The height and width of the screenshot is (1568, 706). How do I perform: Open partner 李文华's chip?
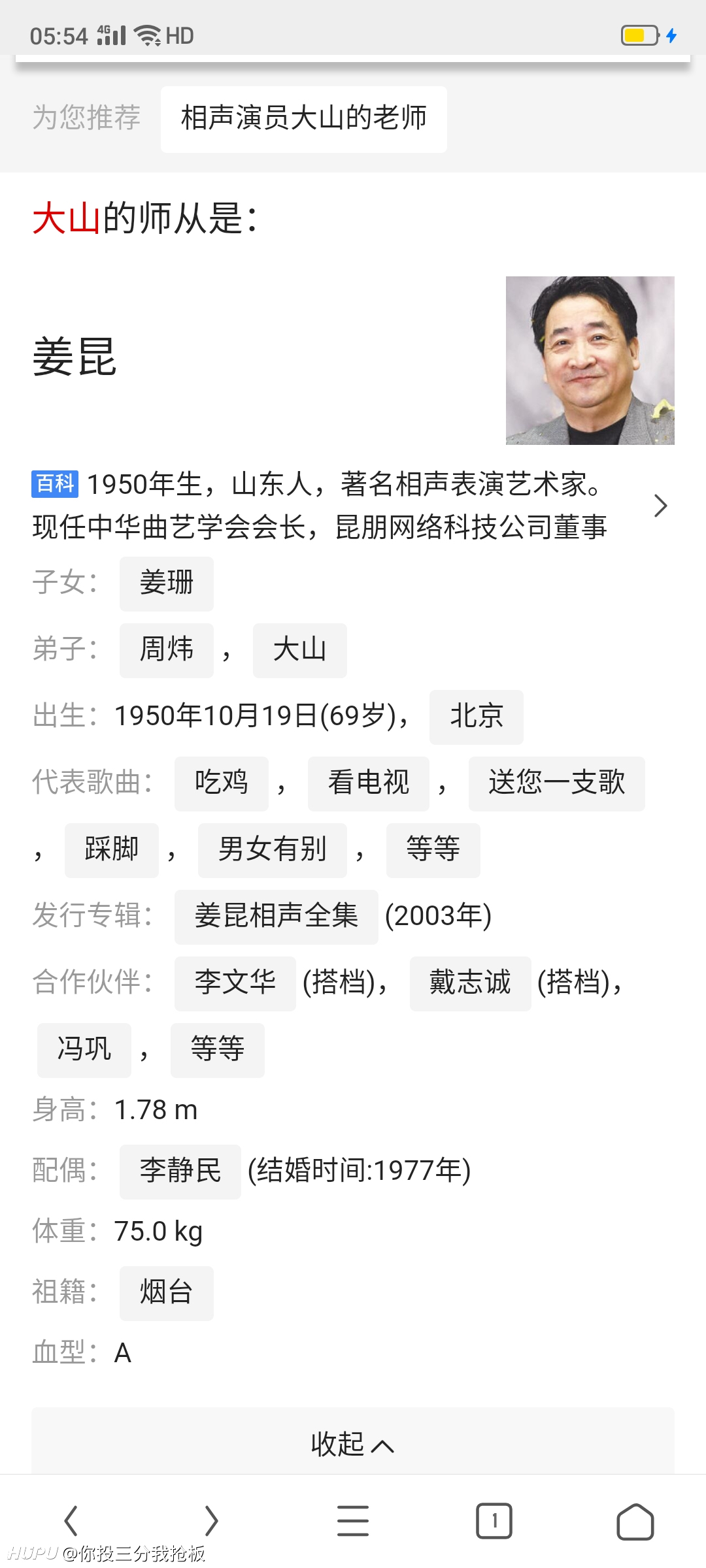click(x=235, y=983)
